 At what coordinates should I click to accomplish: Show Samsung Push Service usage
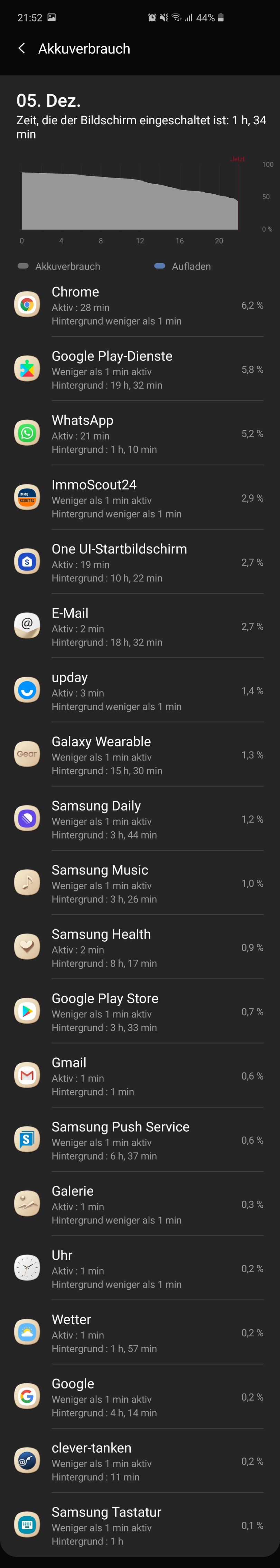click(140, 1140)
